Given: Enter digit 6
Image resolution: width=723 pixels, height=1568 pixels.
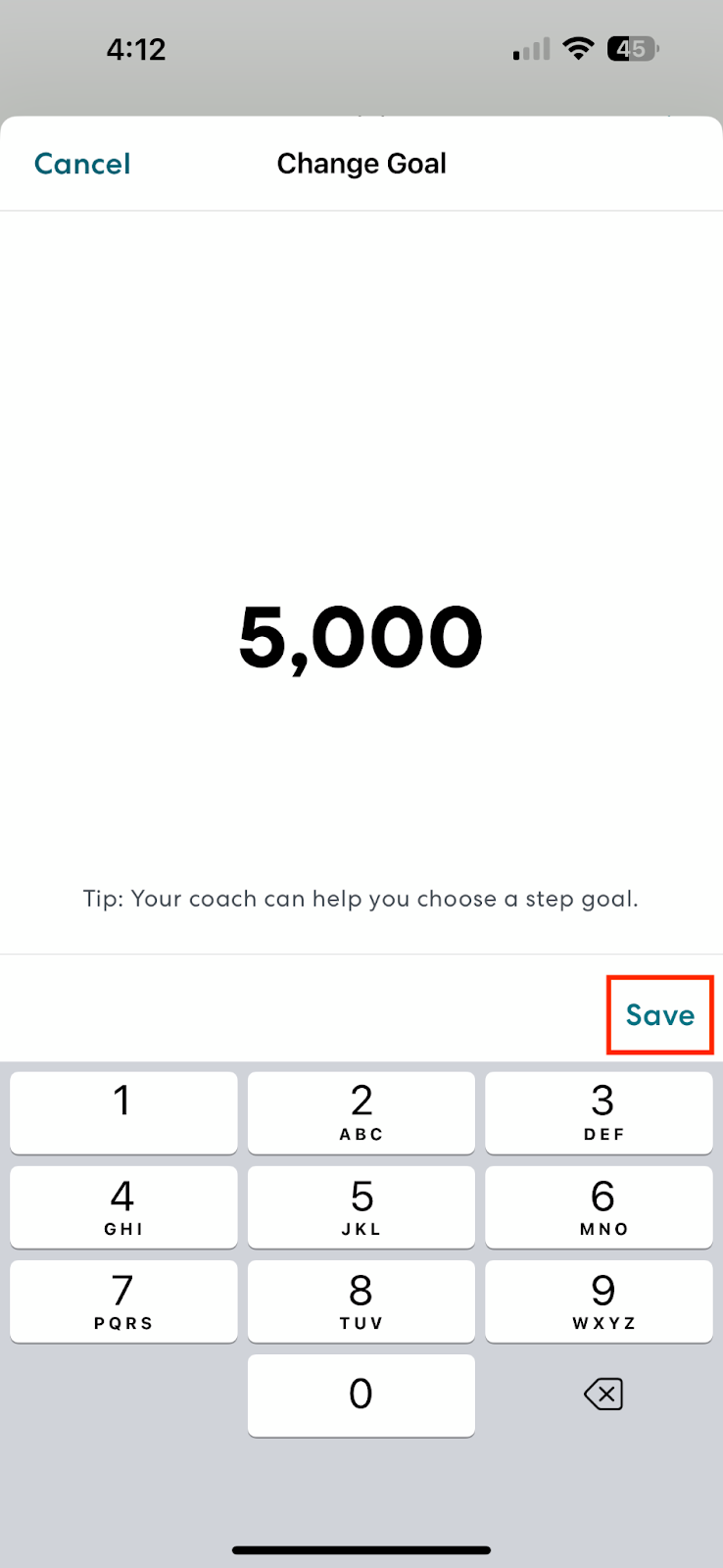Looking at the screenshot, I should tap(599, 1206).
